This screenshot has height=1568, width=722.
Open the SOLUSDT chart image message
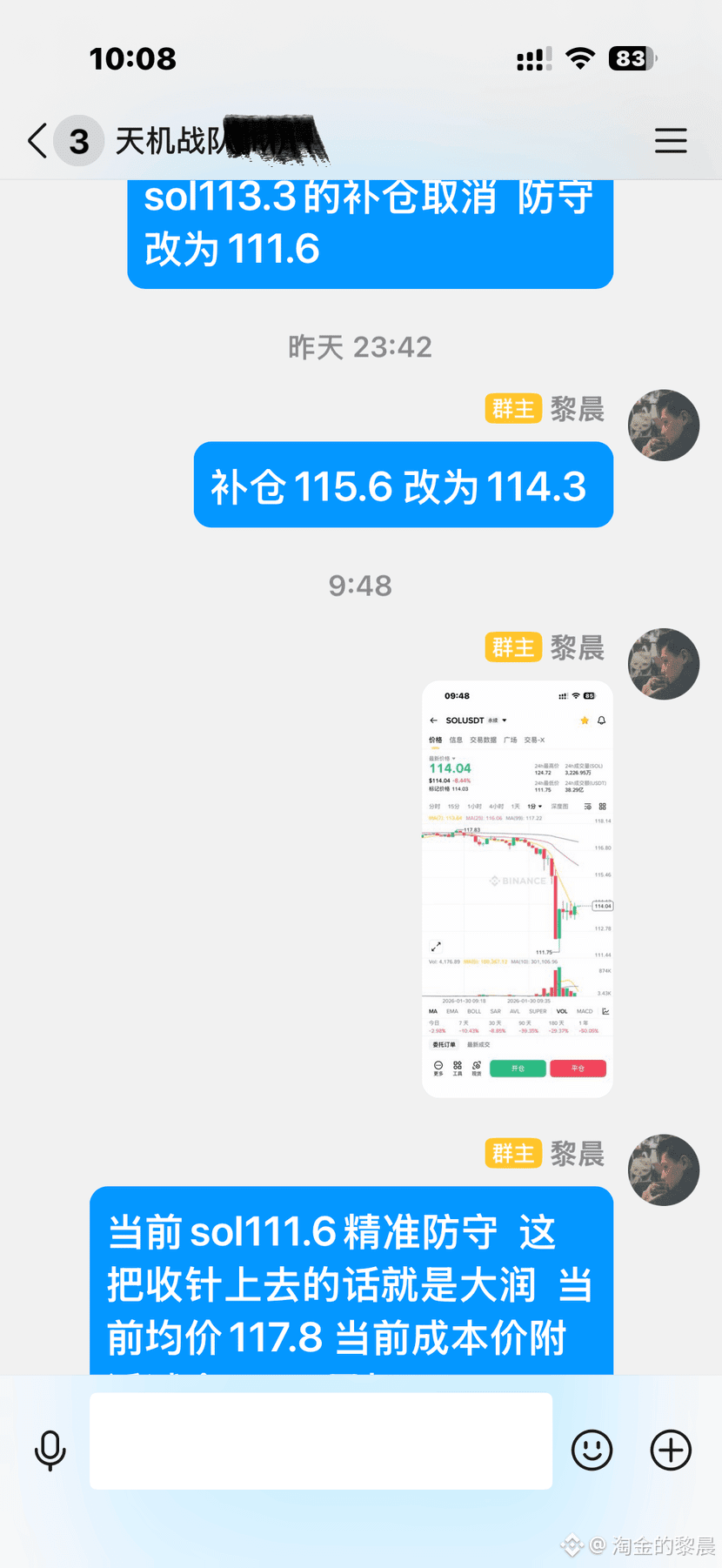(x=518, y=888)
